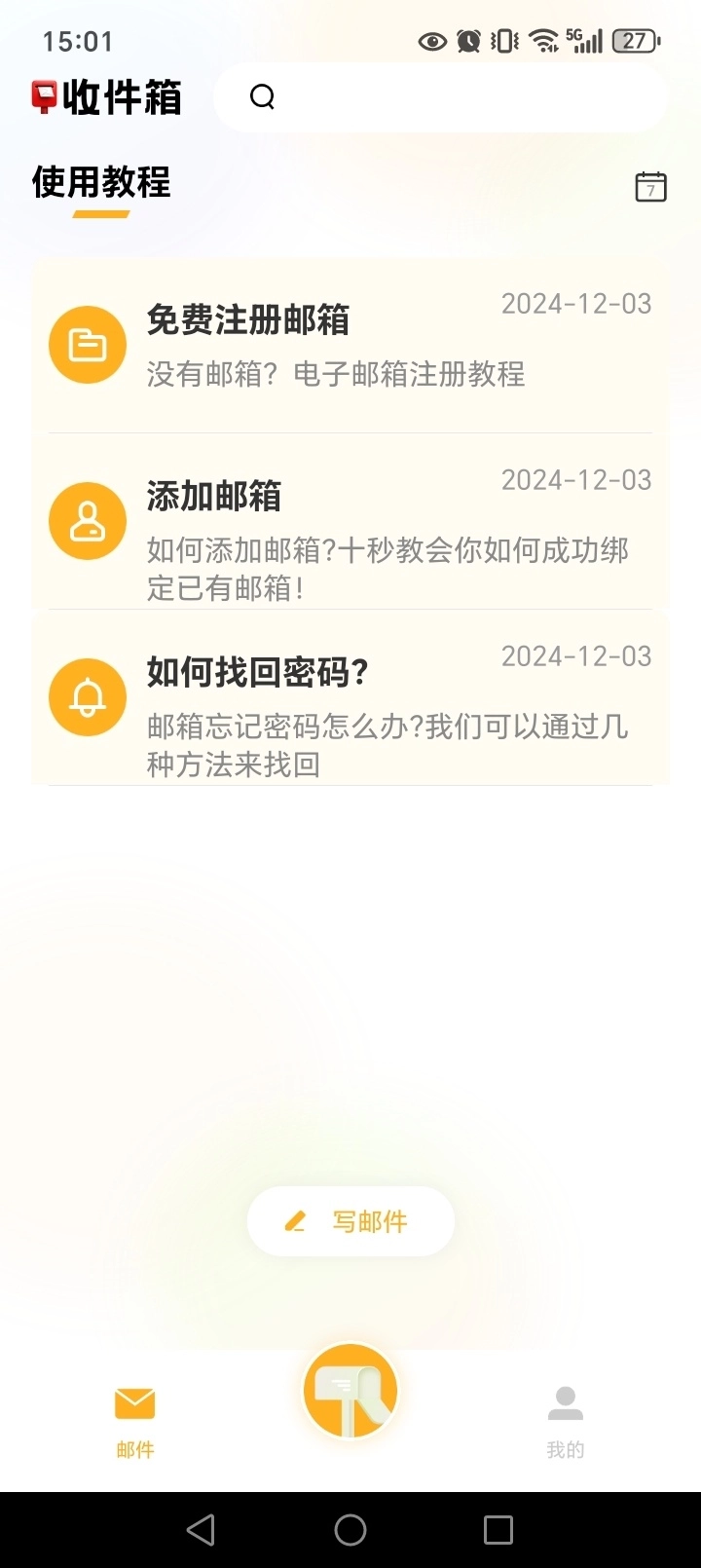
Task: Open the calendar icon near 使用教程
Action: point(649,186)
